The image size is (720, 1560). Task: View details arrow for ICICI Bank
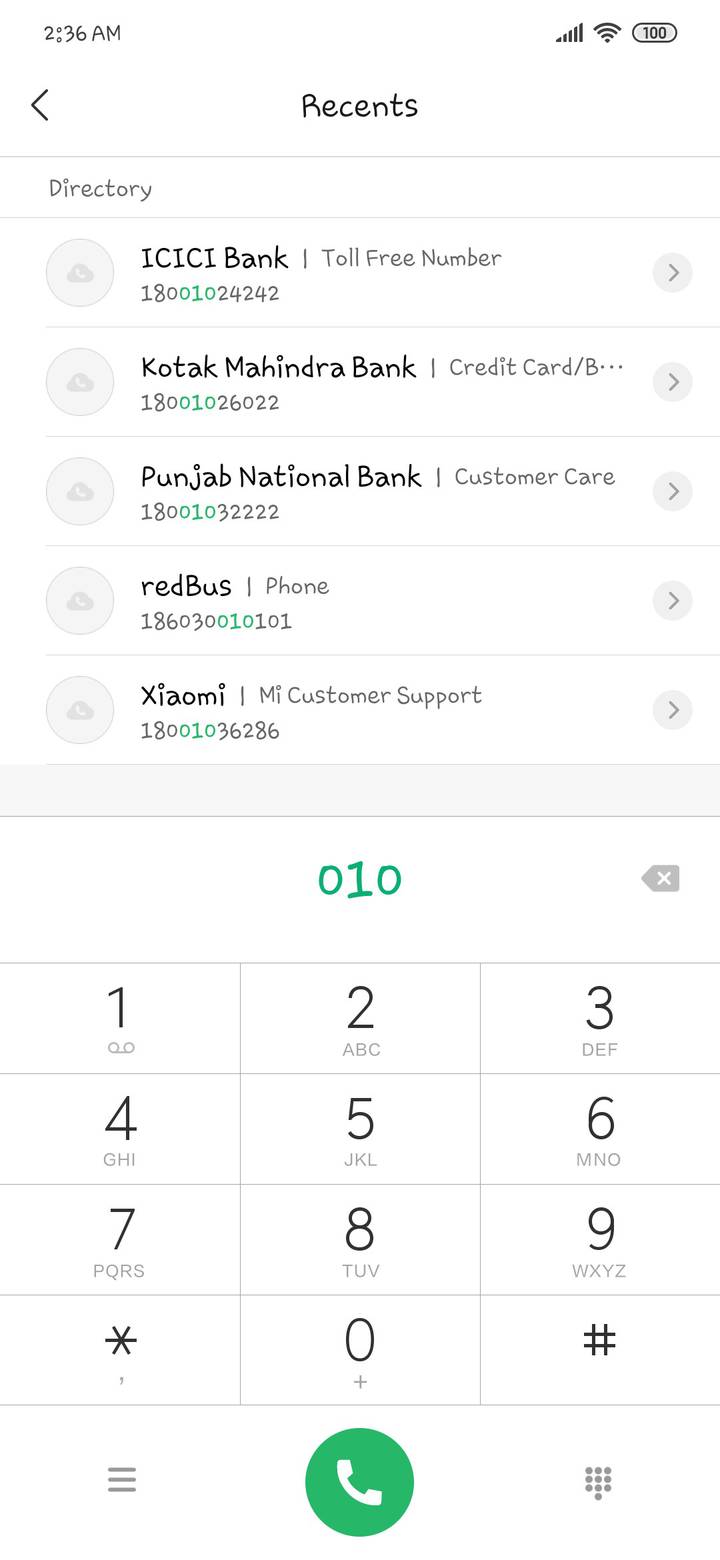(672, 273)
